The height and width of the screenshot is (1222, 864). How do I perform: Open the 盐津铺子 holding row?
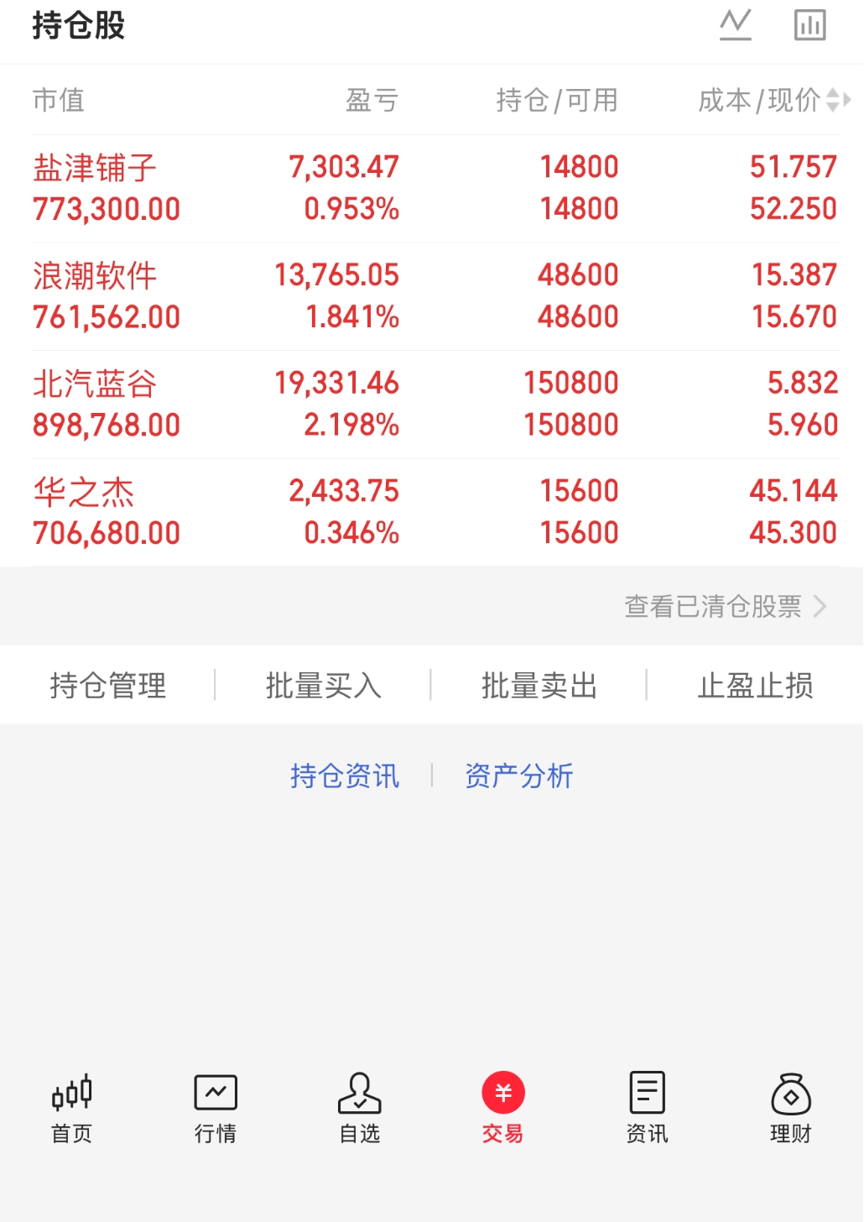[x=432, y=188]
